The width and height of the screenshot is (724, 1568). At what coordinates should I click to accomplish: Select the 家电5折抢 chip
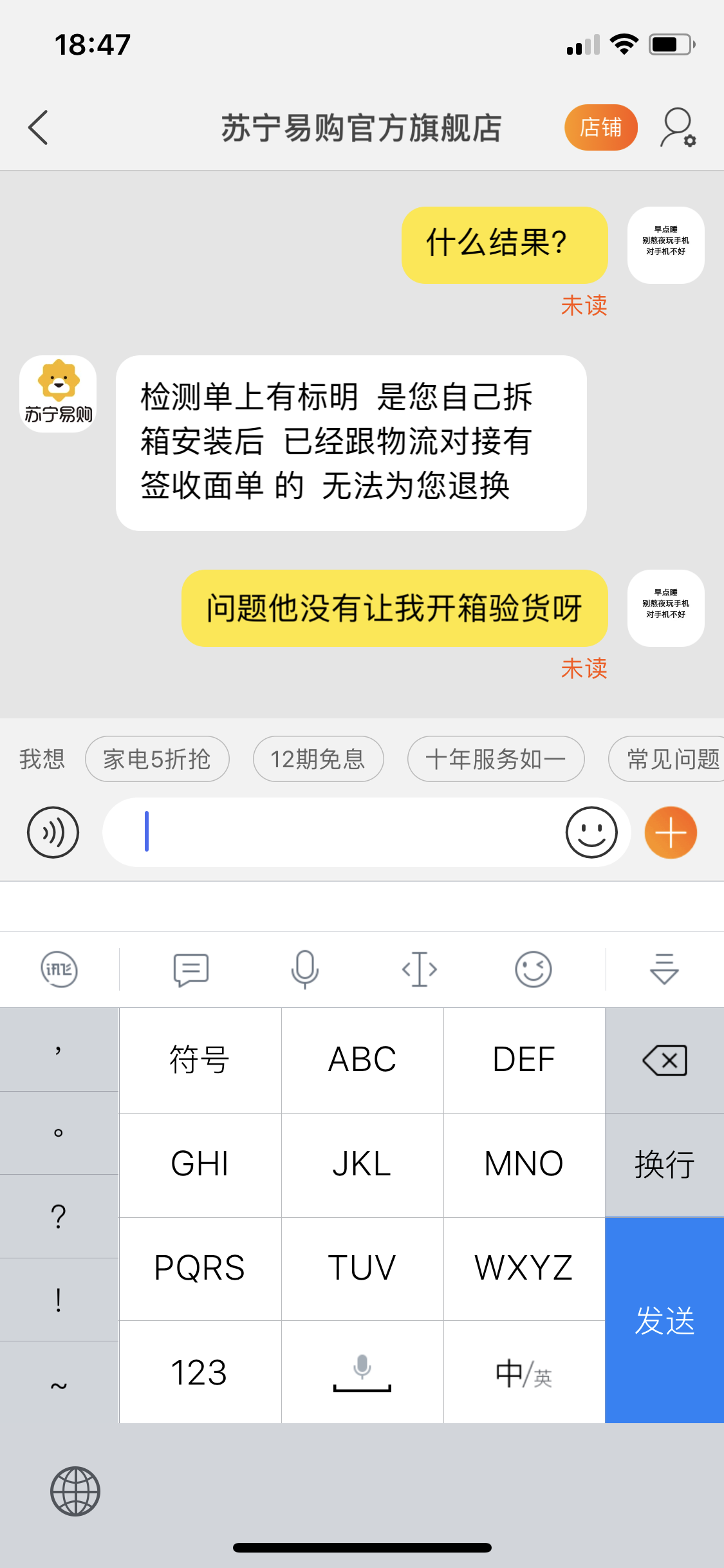click(x=157, y=759)
